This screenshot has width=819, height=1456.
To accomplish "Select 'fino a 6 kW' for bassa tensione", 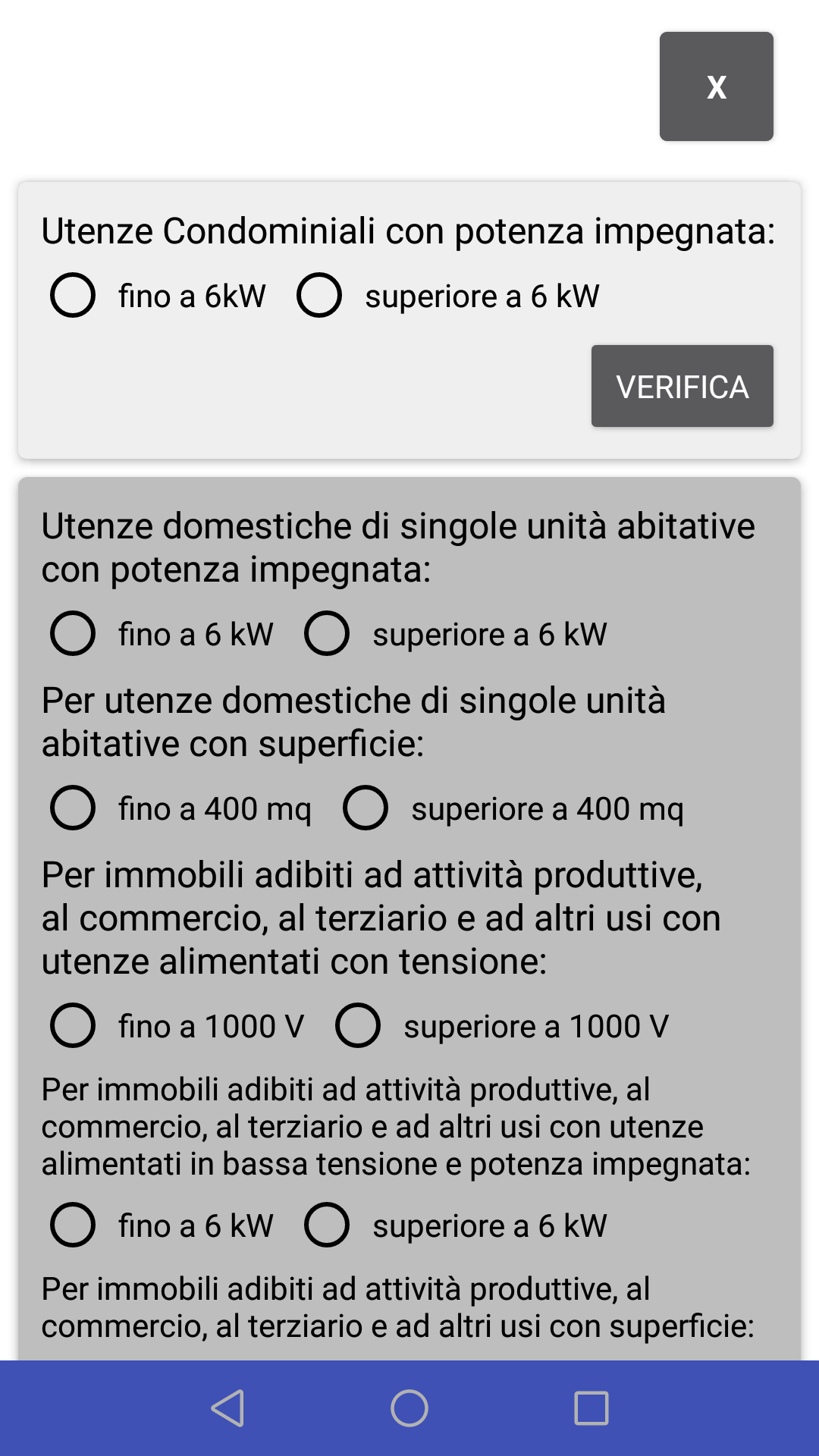I will [x=73, y=1225].
